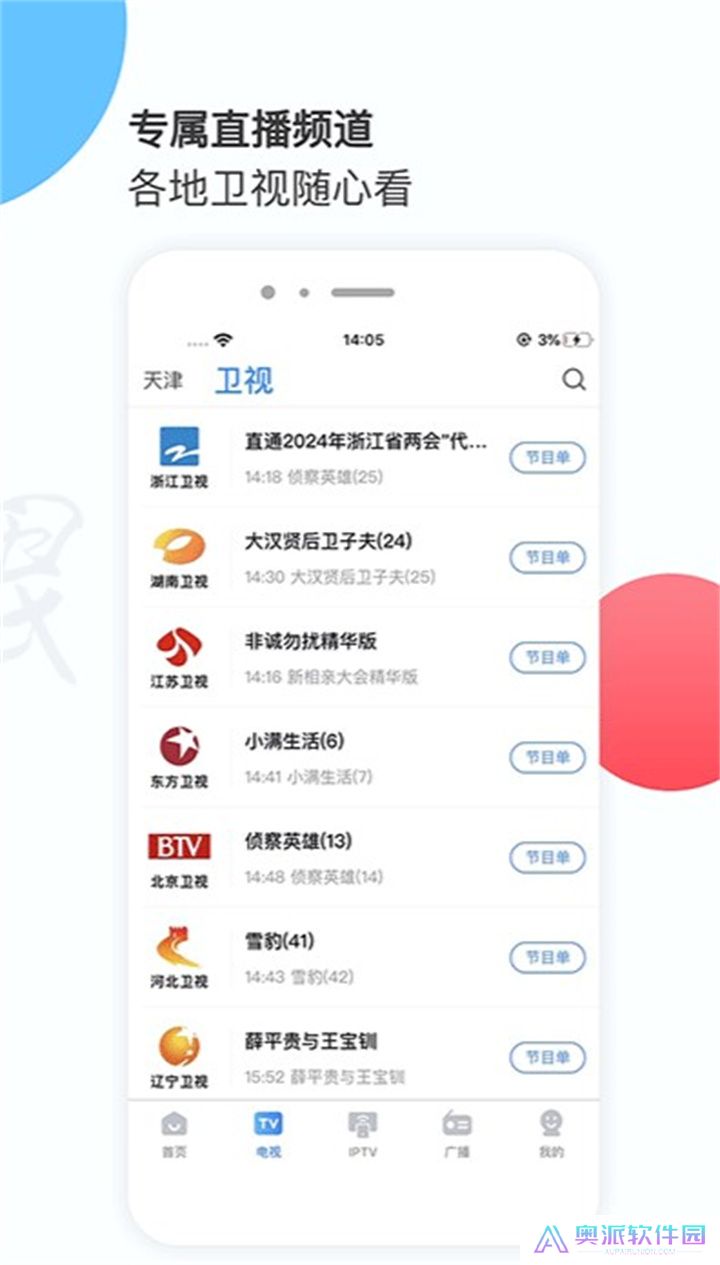Tap the search magnifier icon

click(572, 381)
